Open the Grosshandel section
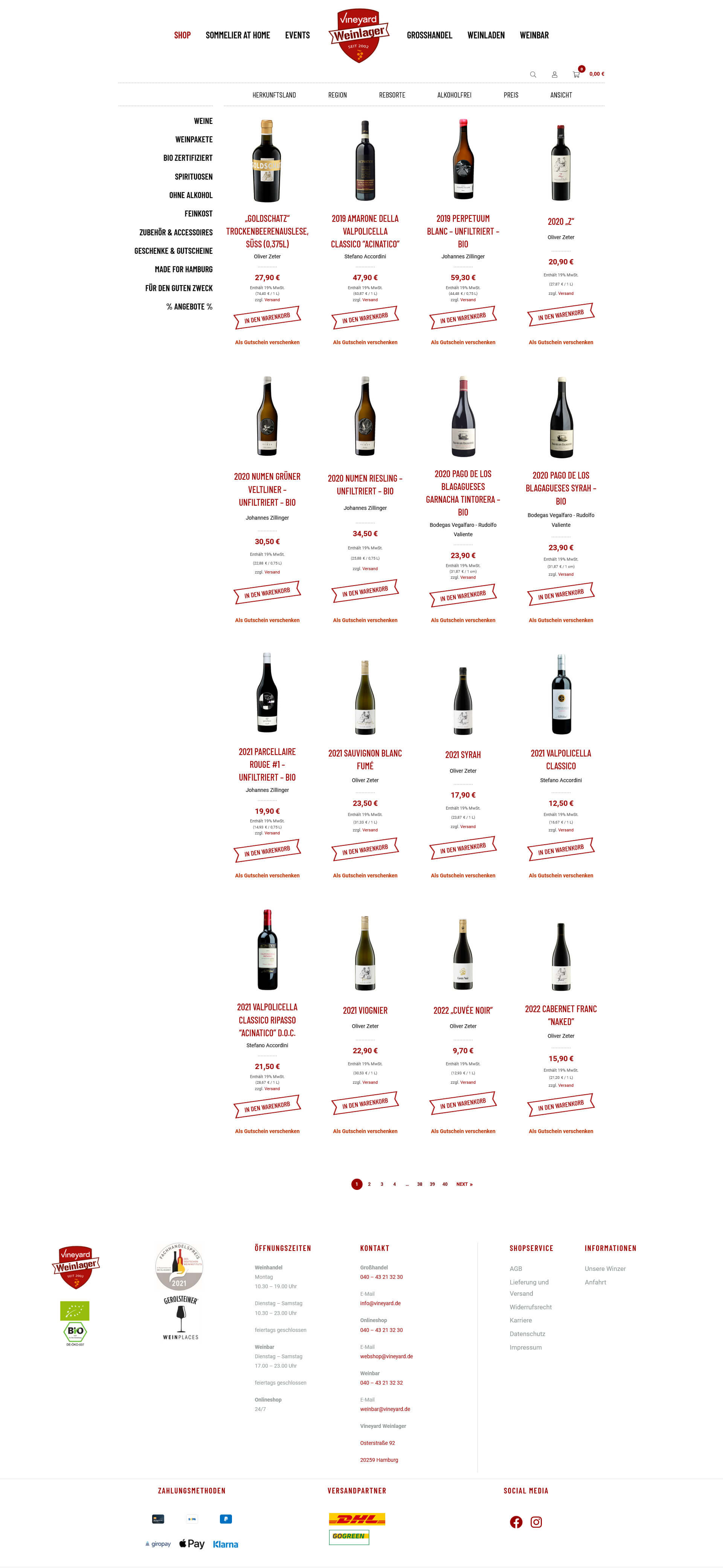 [429, 35]
